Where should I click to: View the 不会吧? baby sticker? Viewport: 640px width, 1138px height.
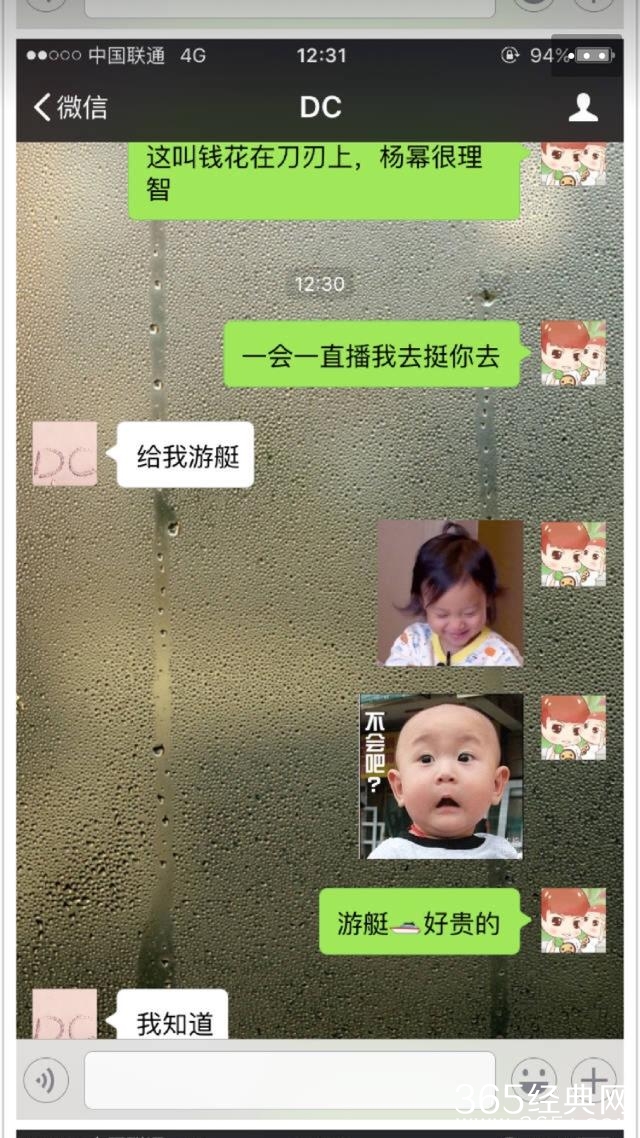coord(441,776)
